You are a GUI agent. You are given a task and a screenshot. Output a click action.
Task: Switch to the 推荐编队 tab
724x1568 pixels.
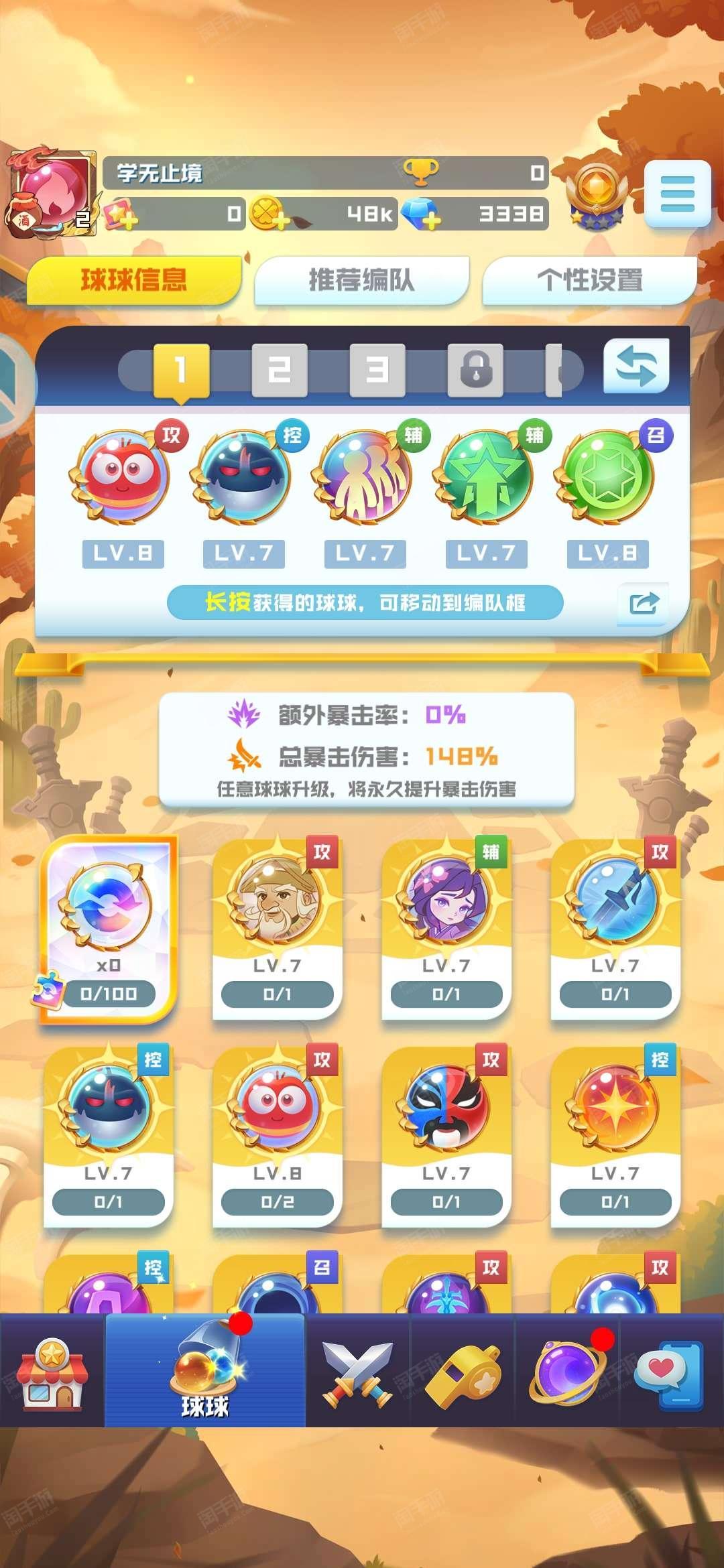[x=361, y=280]
